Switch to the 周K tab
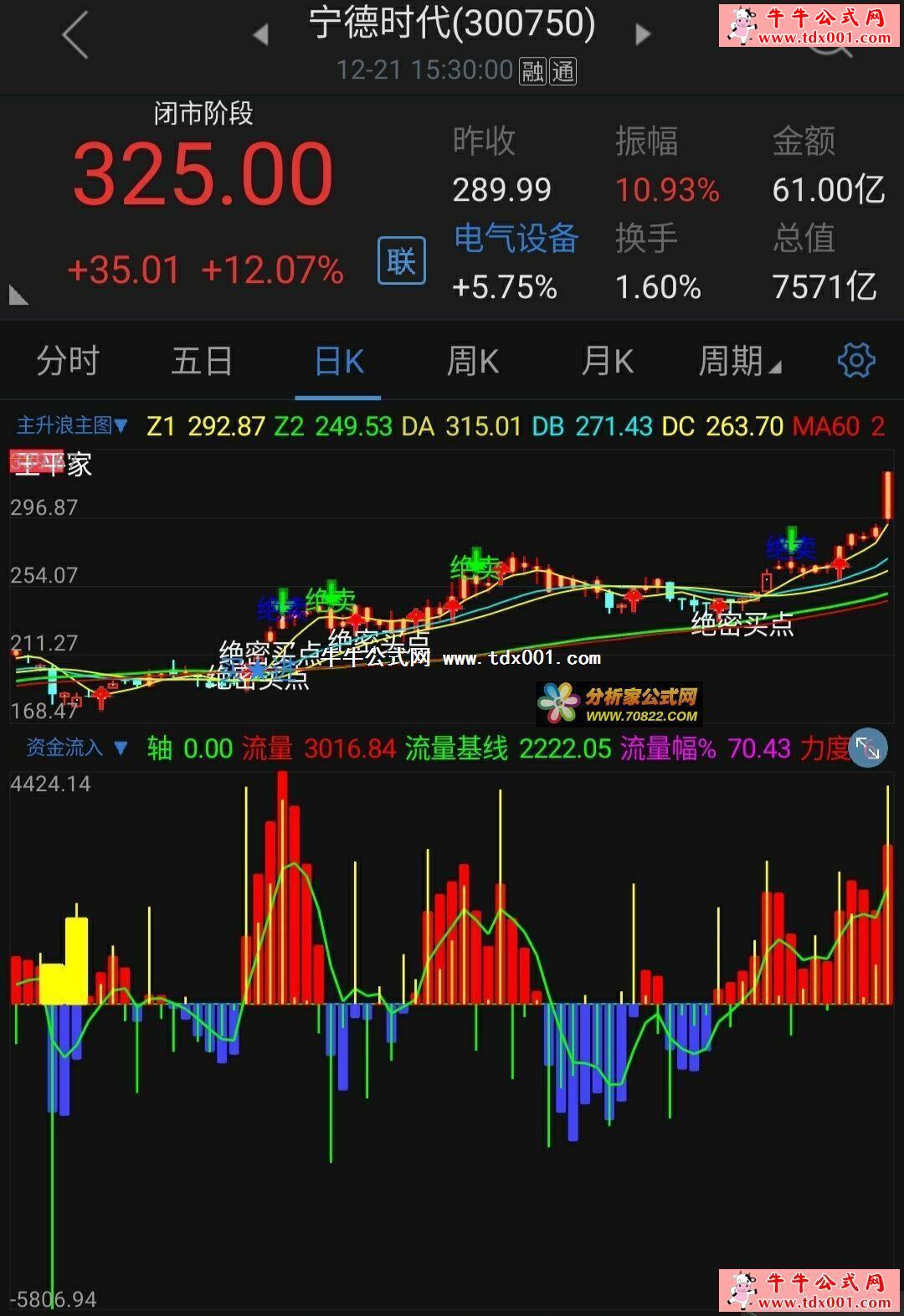Image resolution: width=904 pixels, height=1316 pixels. point(473,362)
